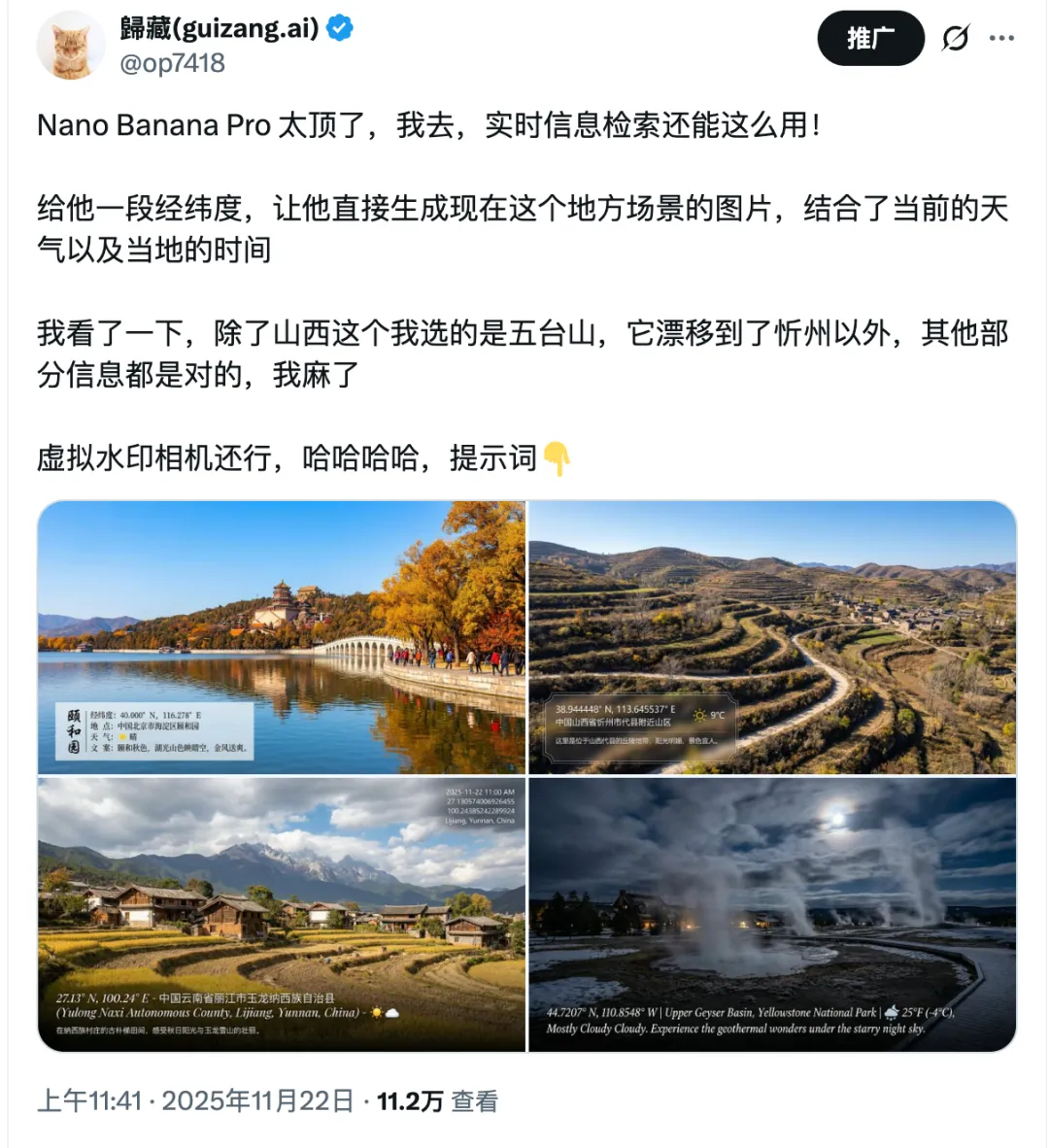Open the Yellowstone geyser night photo
The height and width of the screenshot is (1148, 1049).
coord(772,914)
